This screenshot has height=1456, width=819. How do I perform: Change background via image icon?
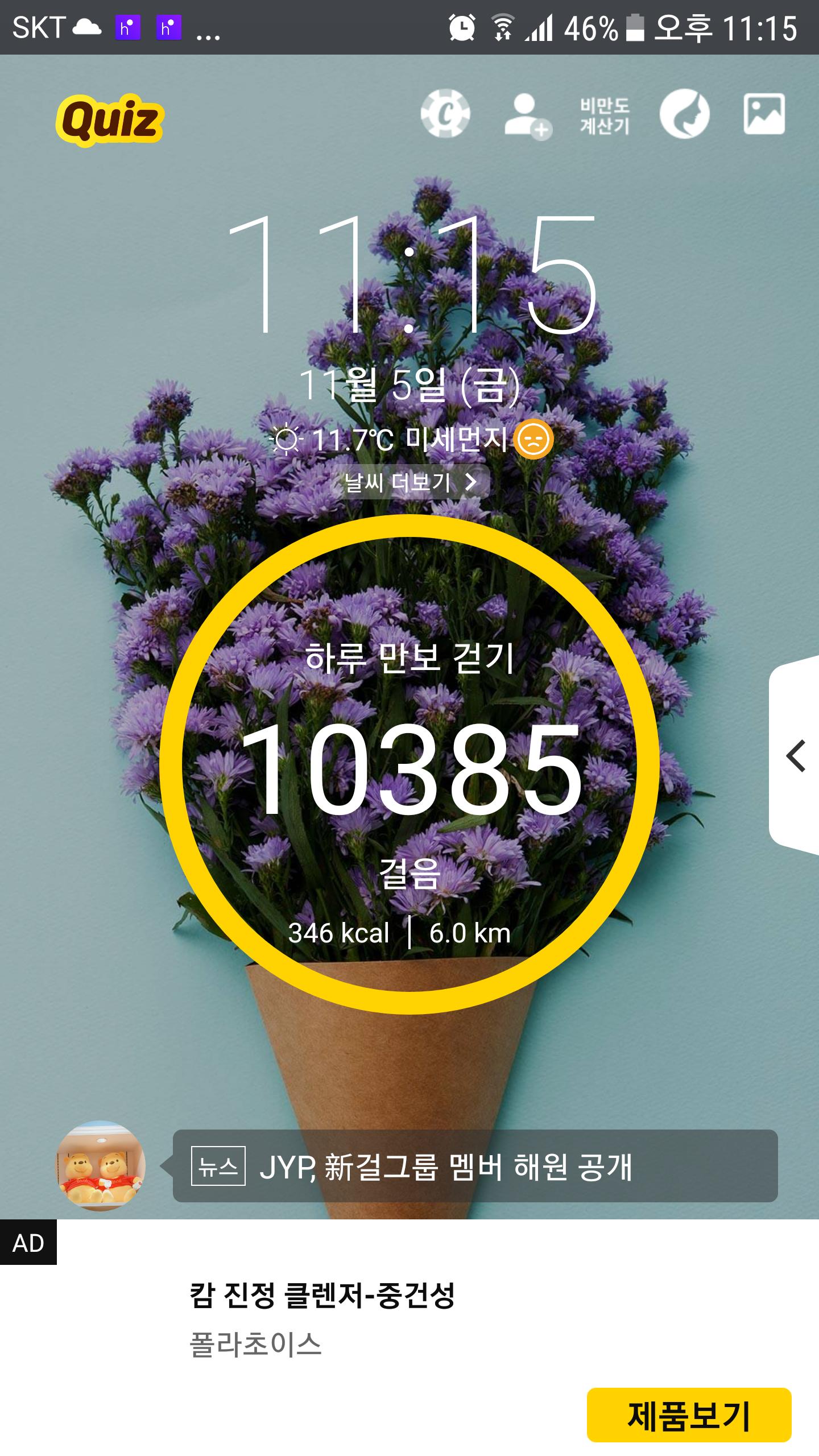coord(764,114)
